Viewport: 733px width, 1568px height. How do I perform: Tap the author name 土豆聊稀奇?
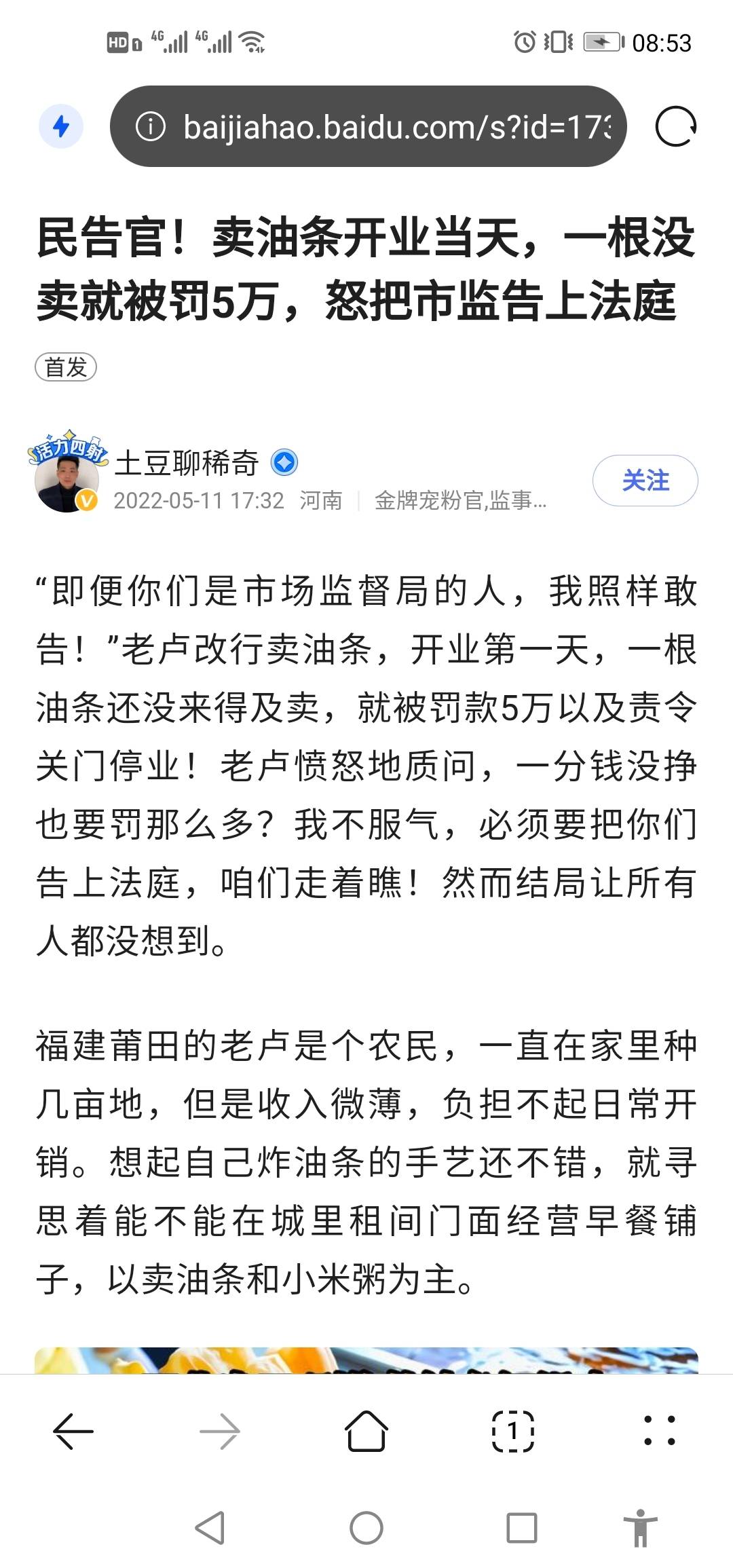tap(187, 463)
